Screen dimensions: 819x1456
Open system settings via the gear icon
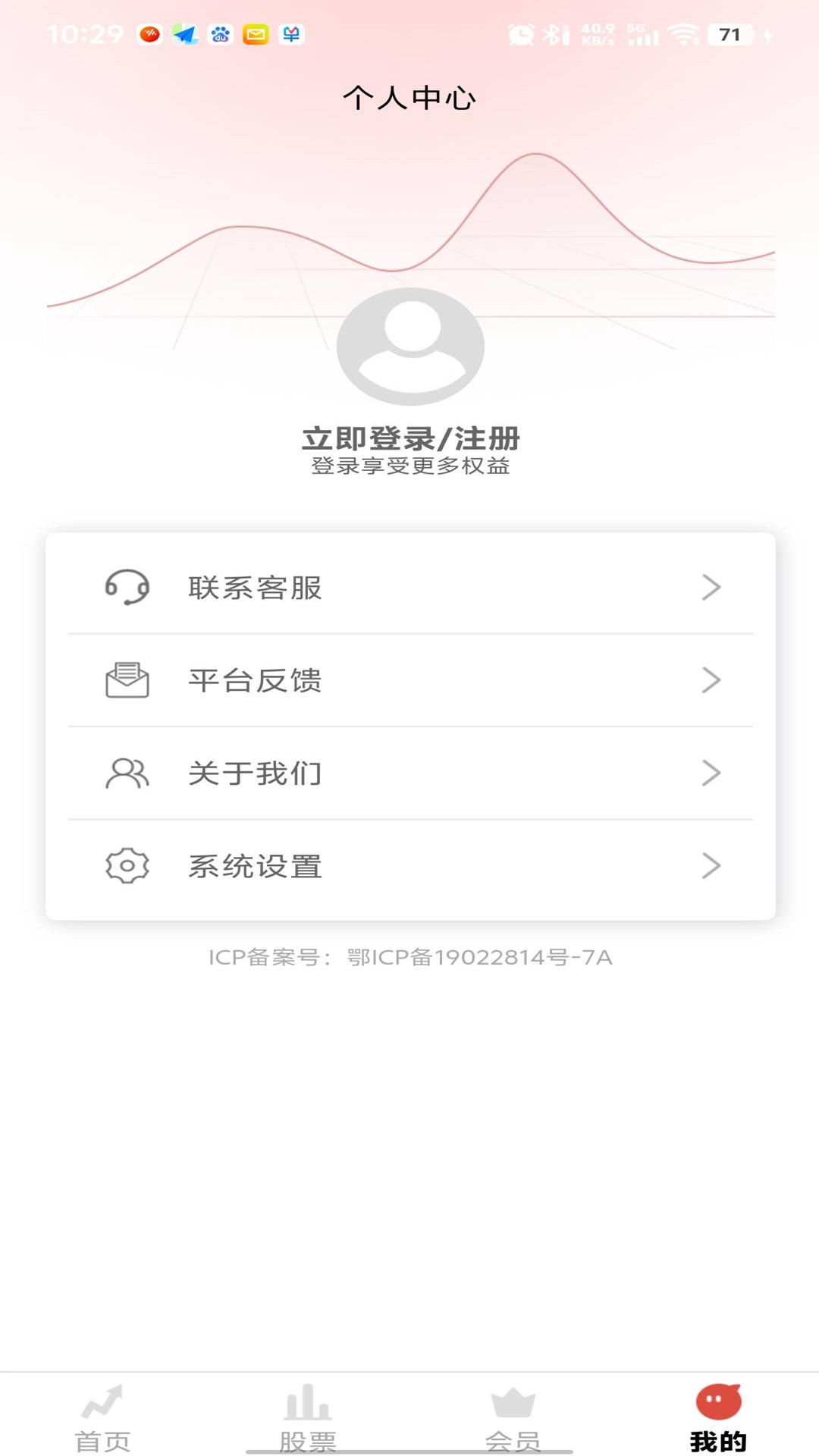point(127,866)
